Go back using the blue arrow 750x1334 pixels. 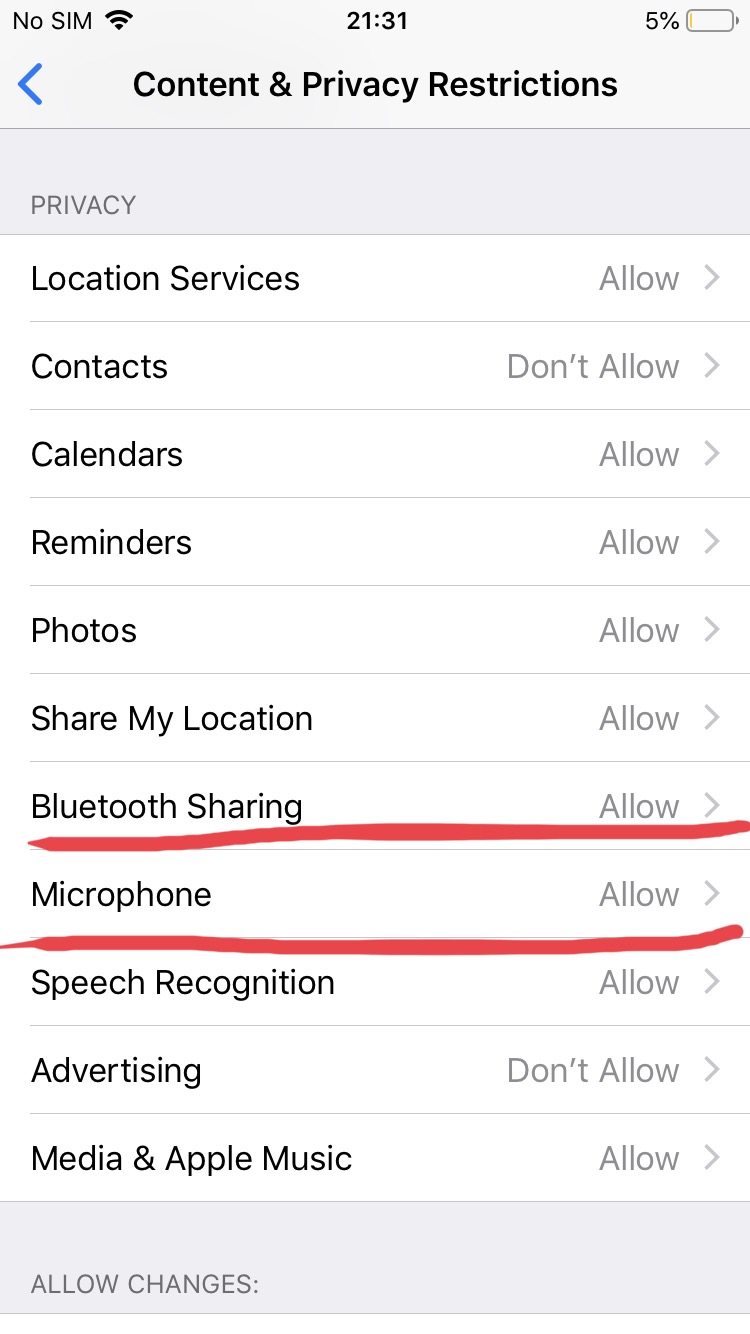[31, 84]
